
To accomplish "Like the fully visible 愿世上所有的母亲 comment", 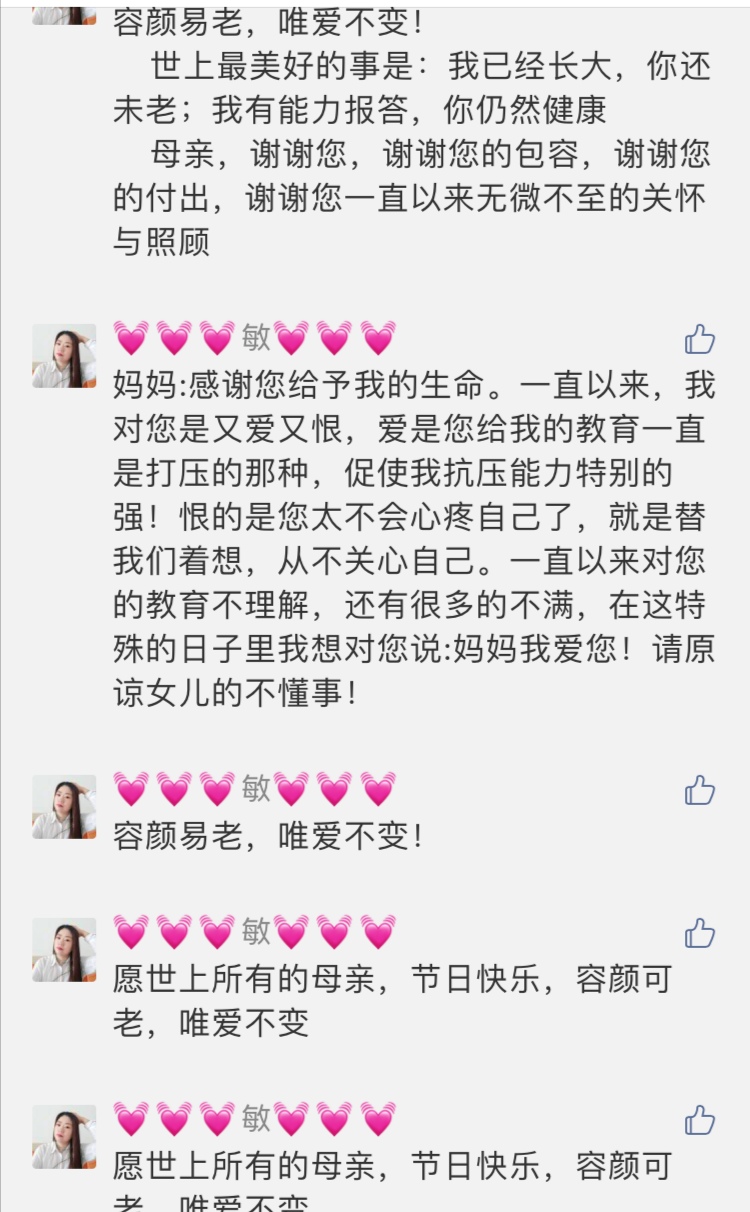I will coord(700,933).
